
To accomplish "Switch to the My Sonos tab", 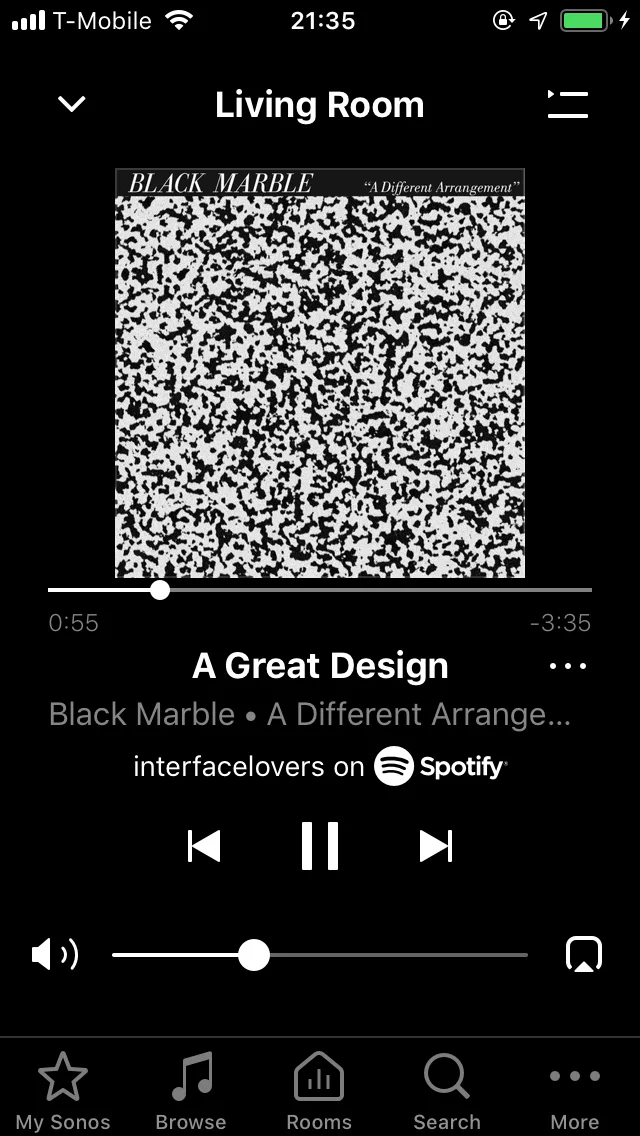I will 63,1090.
